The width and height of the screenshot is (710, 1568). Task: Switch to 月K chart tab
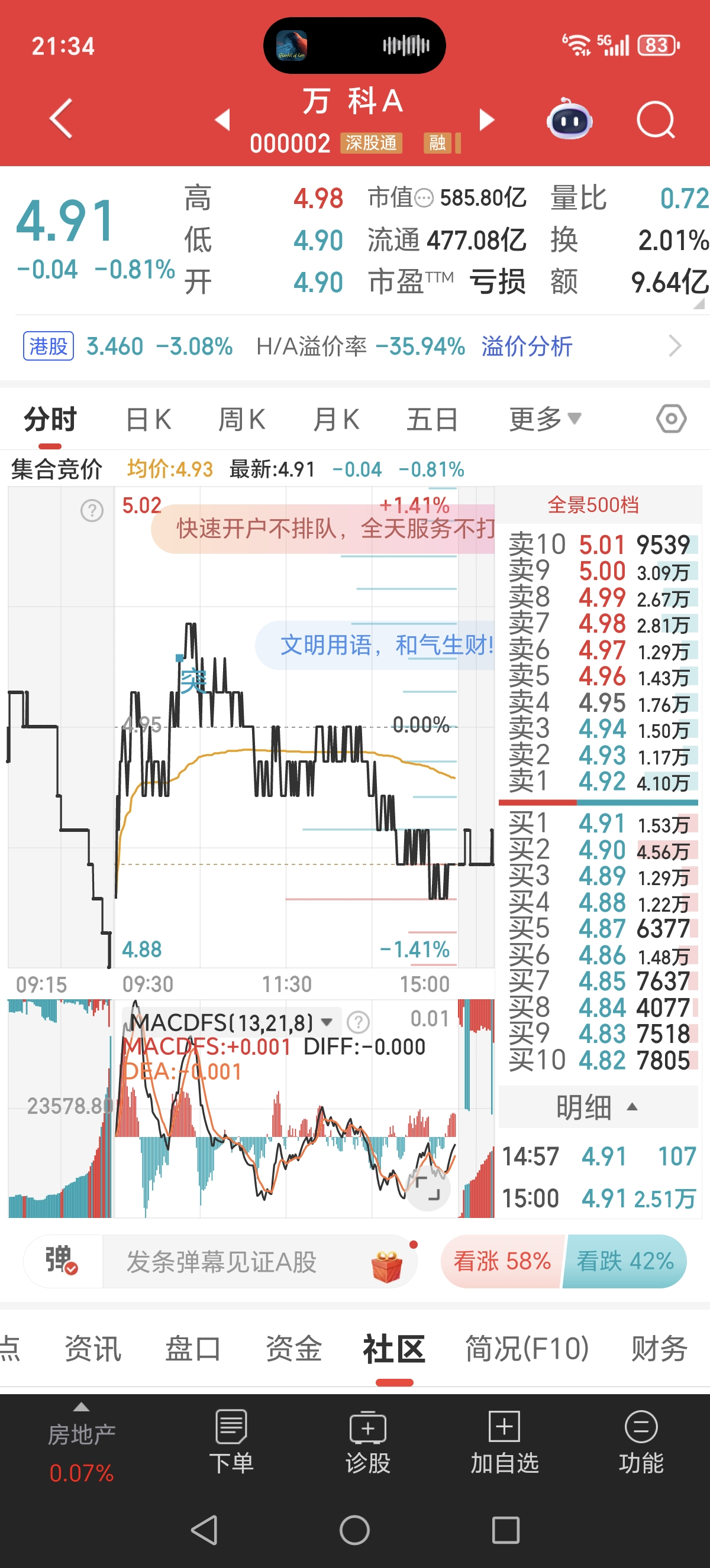[335, 420]
